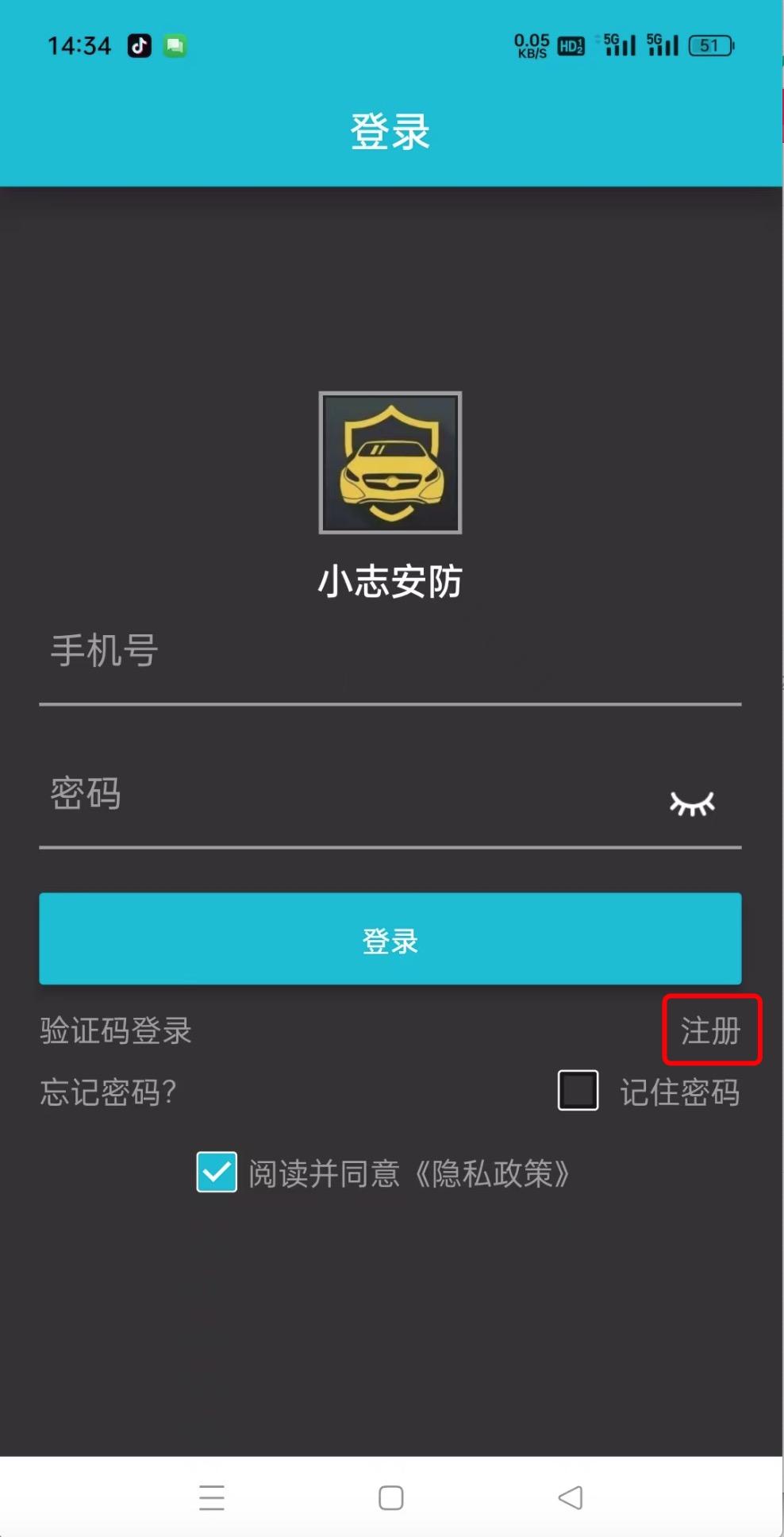Open 忘记密码 password recovery
The height and width of the screenshot is (1537, 784).
[x=108, y=1092]
